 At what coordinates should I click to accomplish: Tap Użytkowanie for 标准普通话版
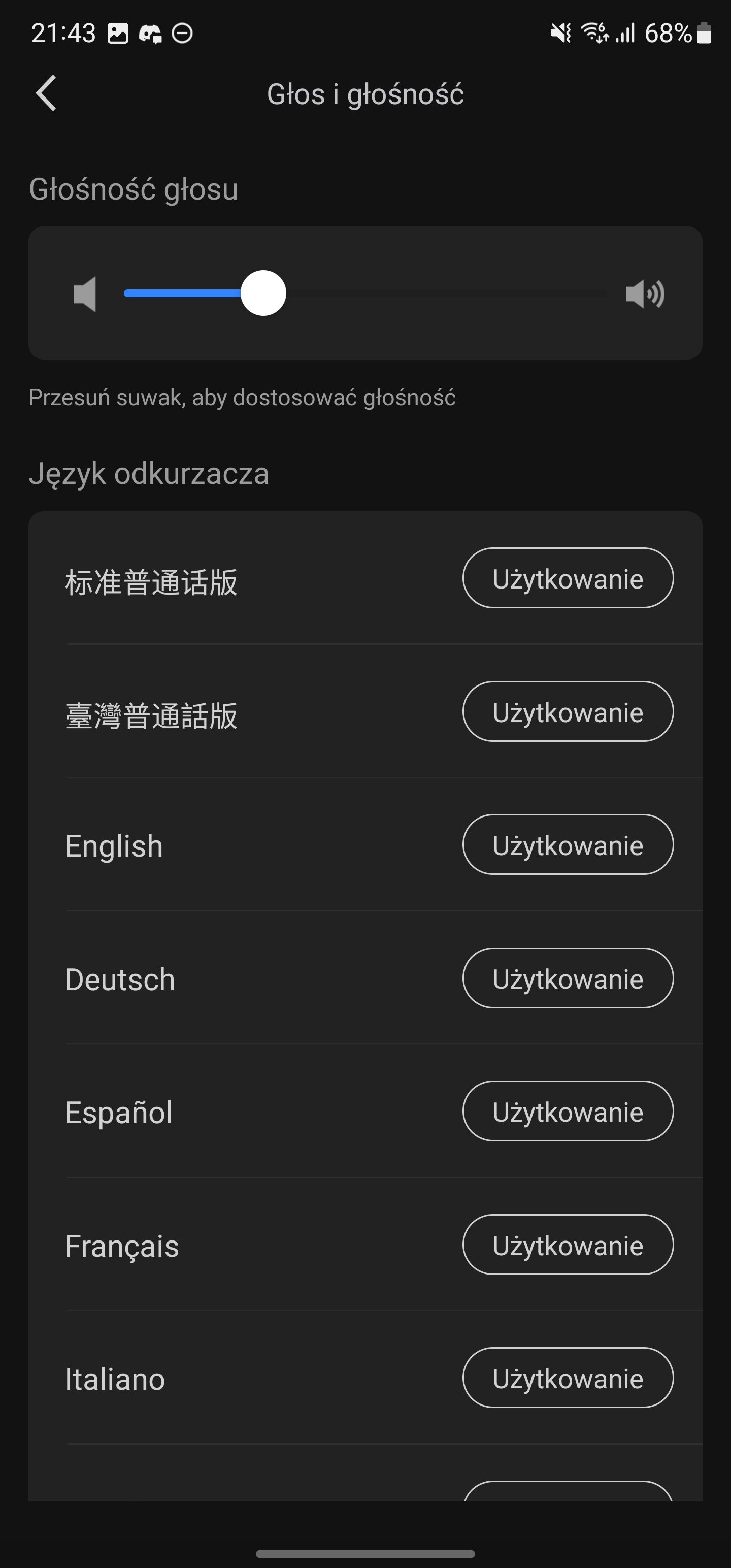(568, 578)
